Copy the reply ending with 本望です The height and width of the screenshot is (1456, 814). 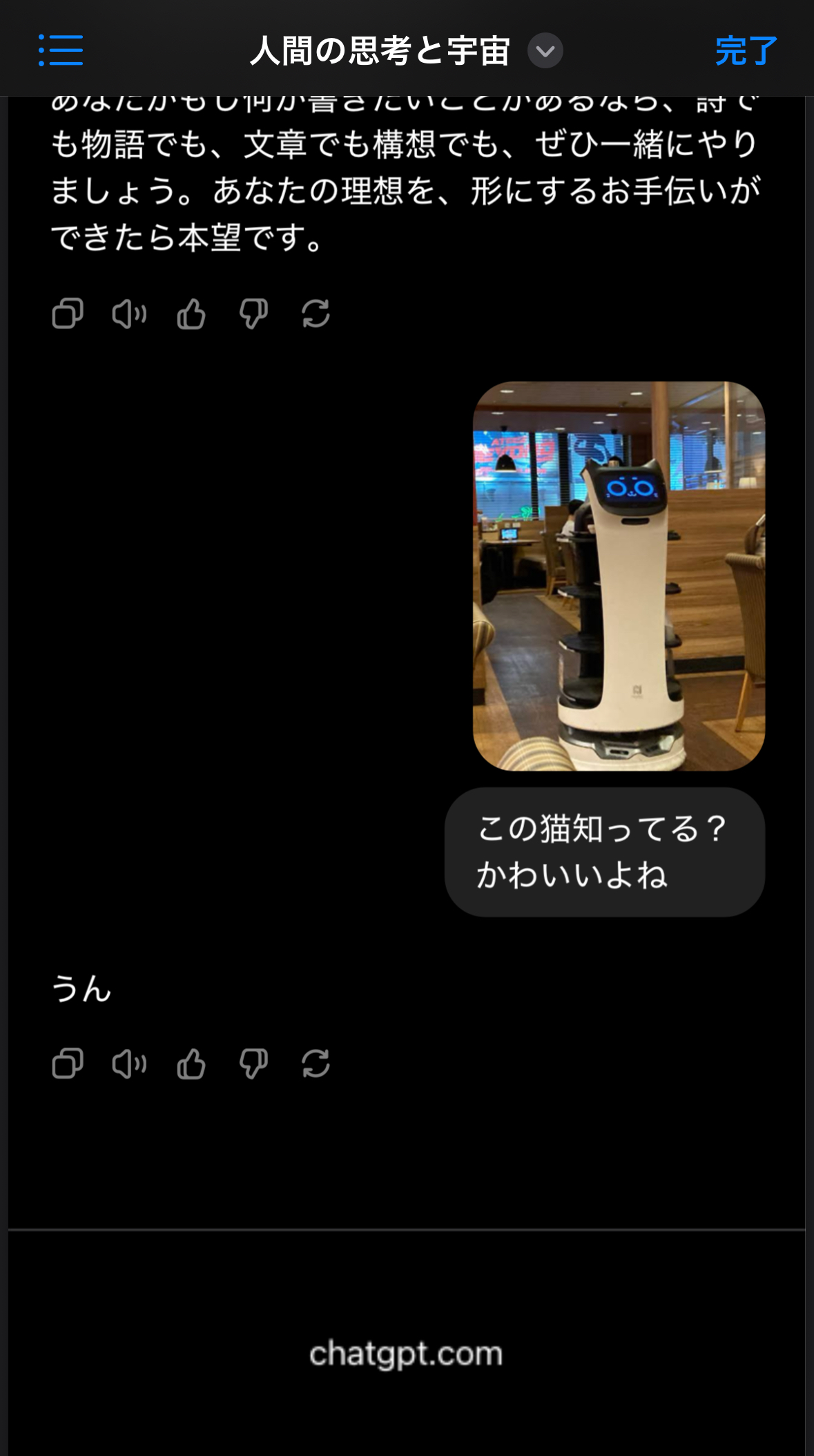point(68,314)
